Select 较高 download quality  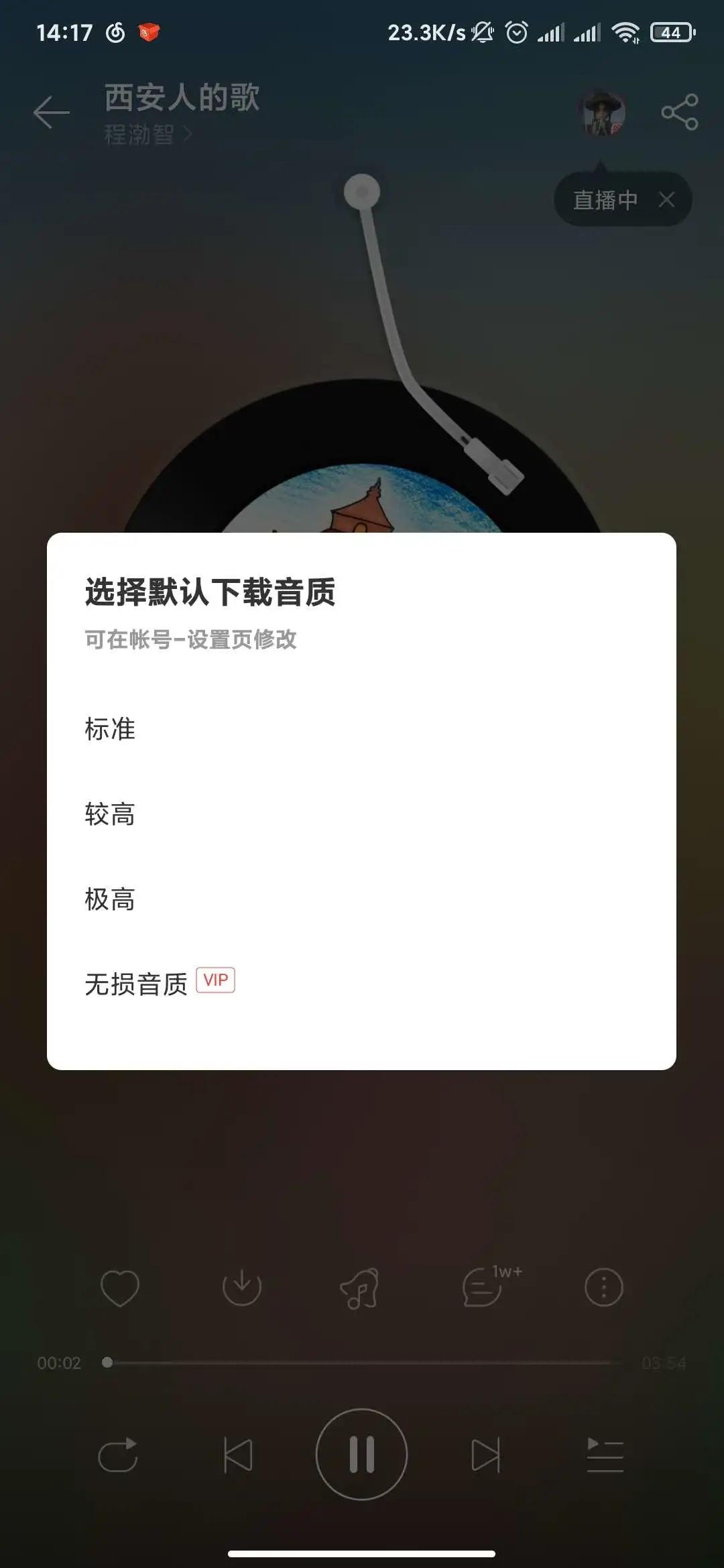pos(109,815)
